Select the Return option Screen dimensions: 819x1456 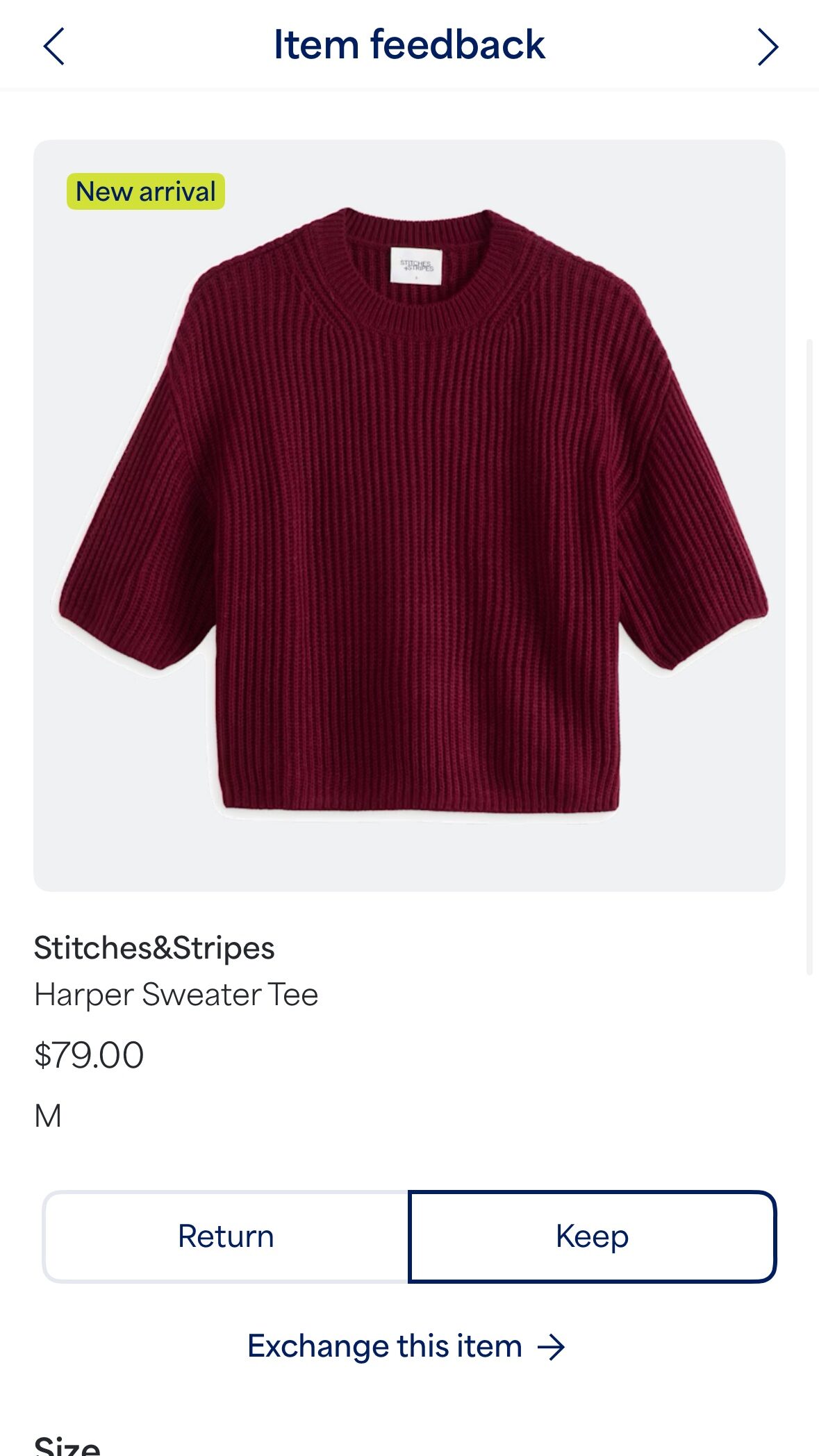226,1236
